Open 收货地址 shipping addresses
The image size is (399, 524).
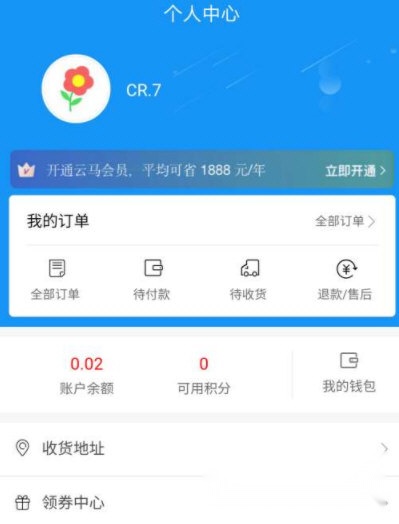(x=200, y=448)
